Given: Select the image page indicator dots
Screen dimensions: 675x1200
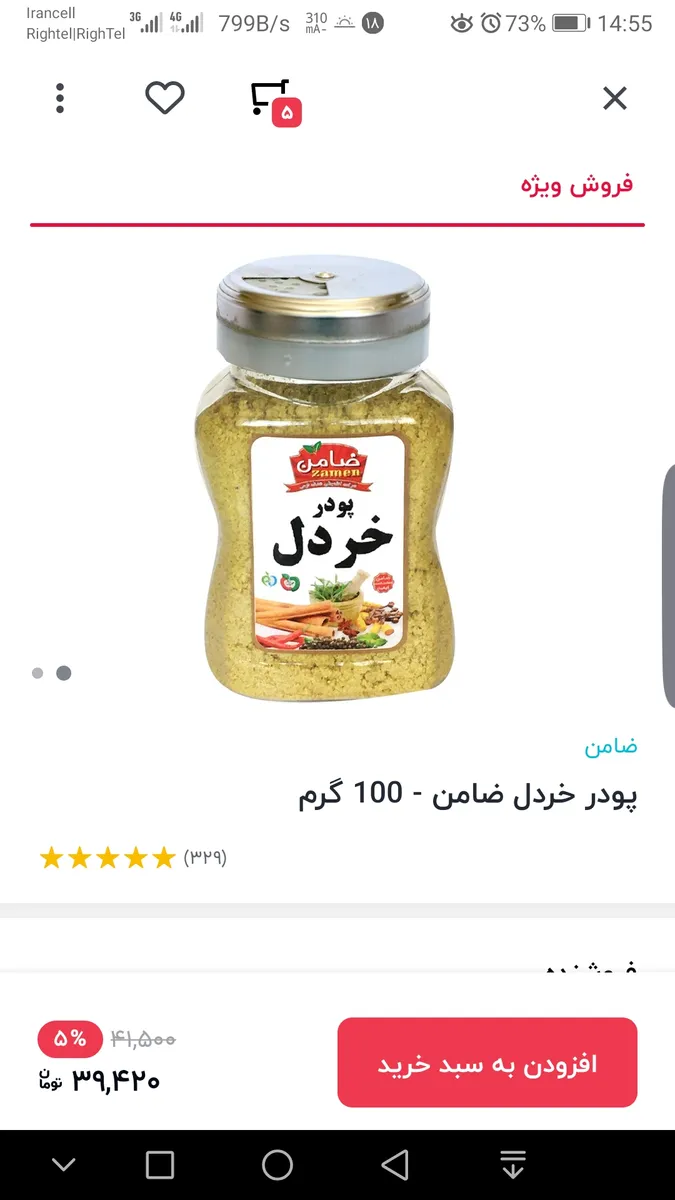Looking at the screenshot, I should (x=51, y=673).
